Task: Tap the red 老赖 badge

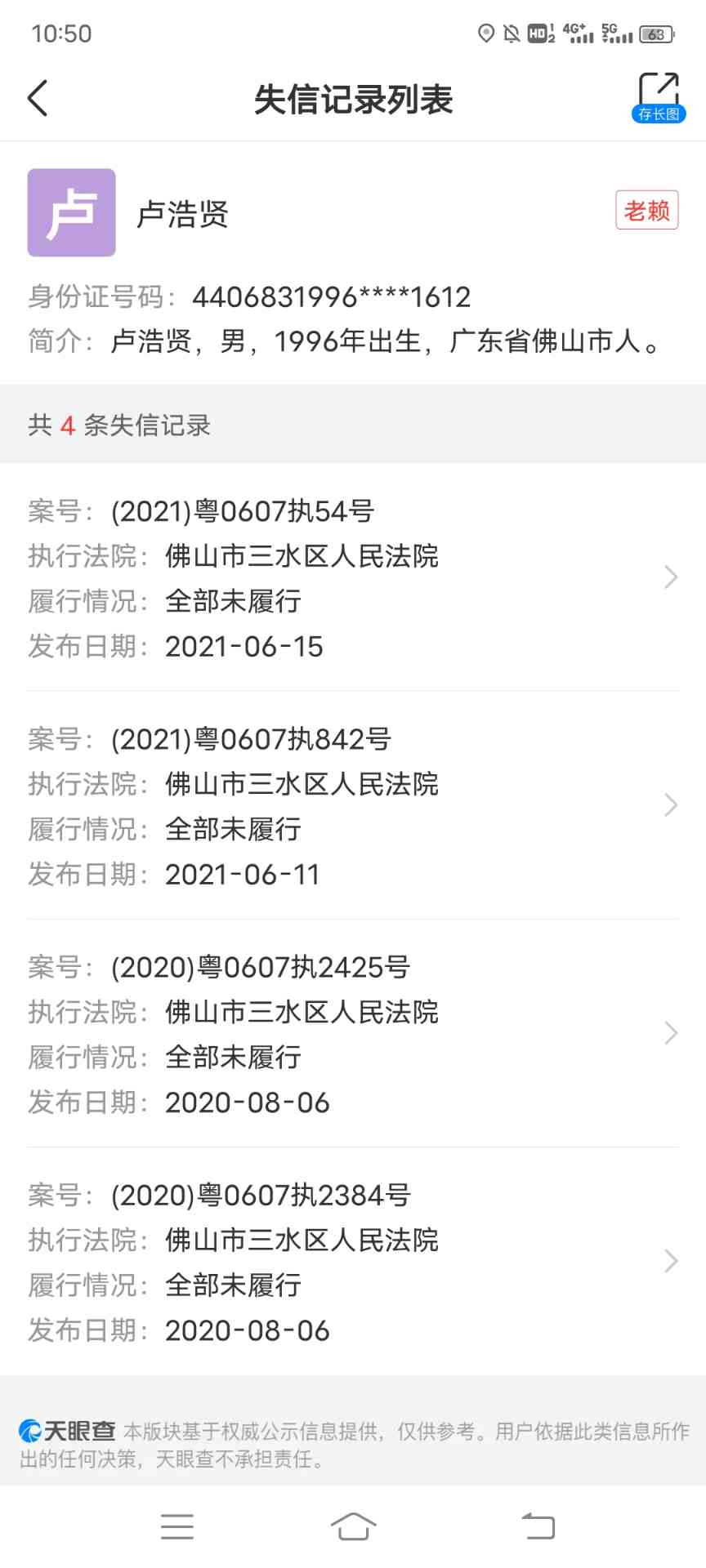Action: (x=646, y=209)
